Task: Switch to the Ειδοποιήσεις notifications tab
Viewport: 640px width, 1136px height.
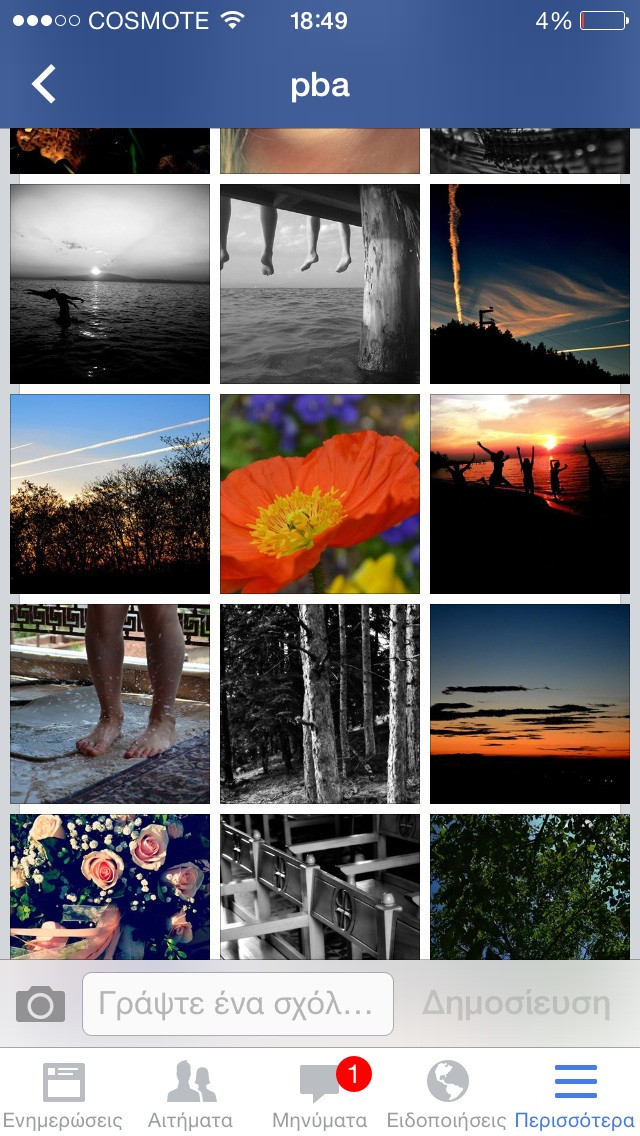Action: click(x=447, y=1094)
